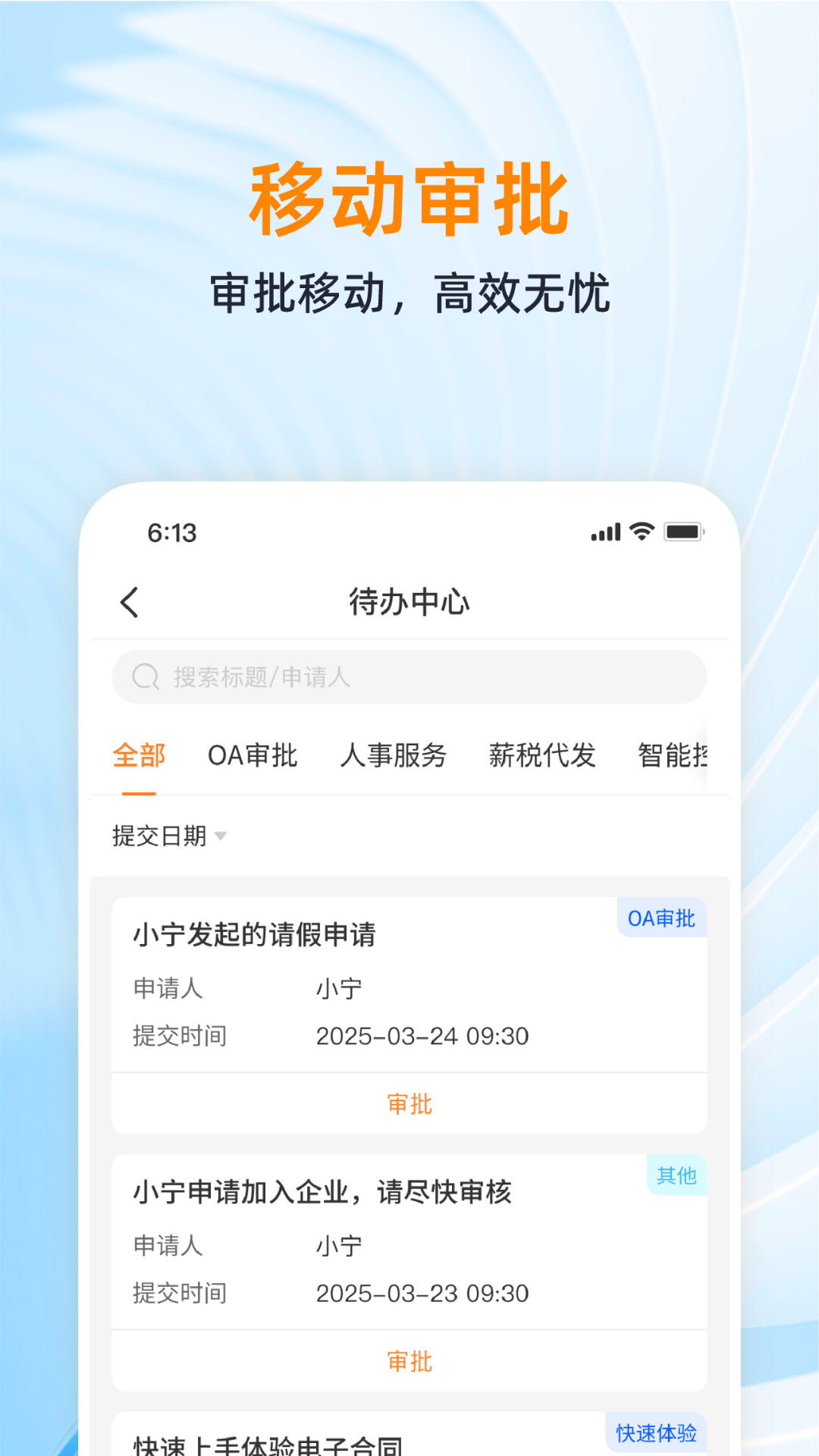Tap the OA审批 tag on the leave request card
Screen dimensions: 819x1456
pyautogui.click(x=661, y=918)
